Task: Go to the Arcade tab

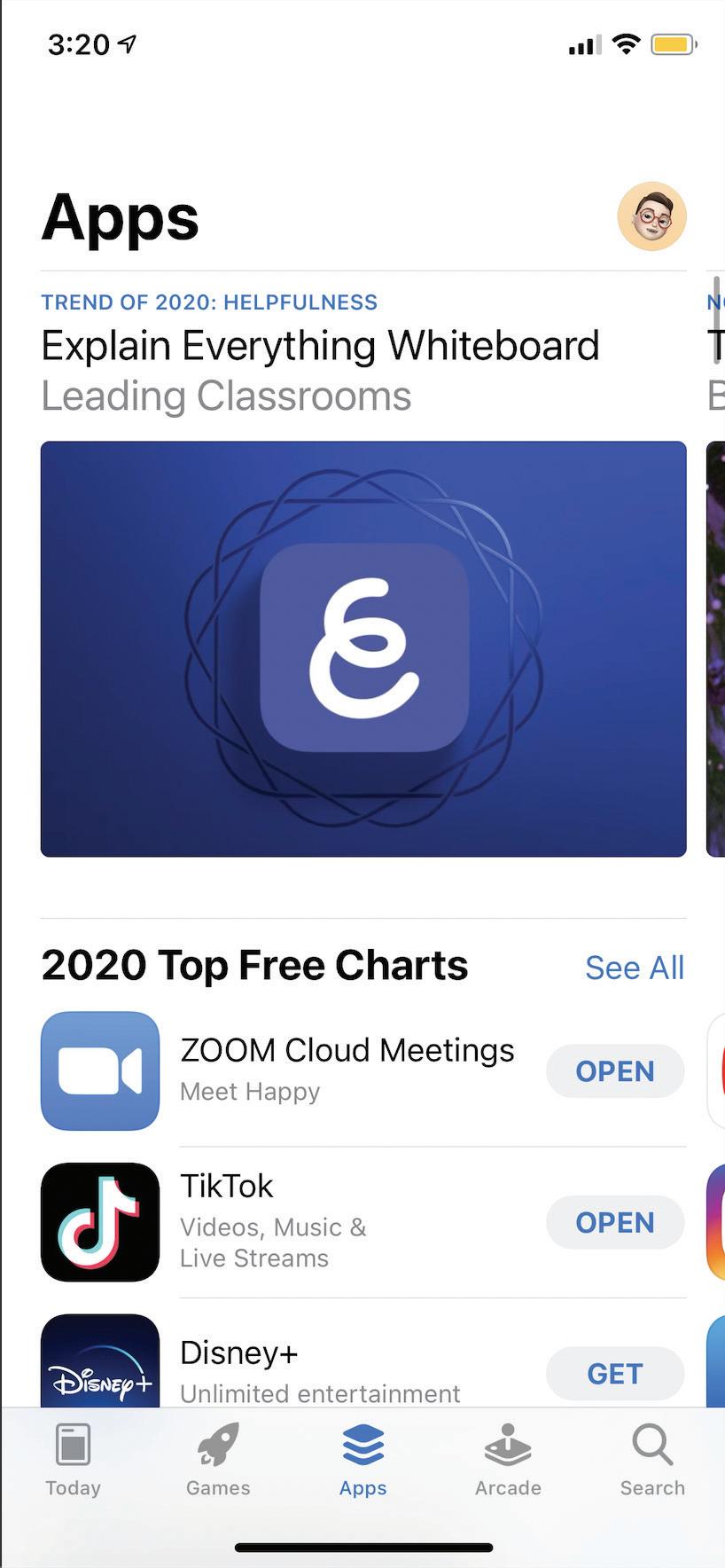Action: 508,1461
